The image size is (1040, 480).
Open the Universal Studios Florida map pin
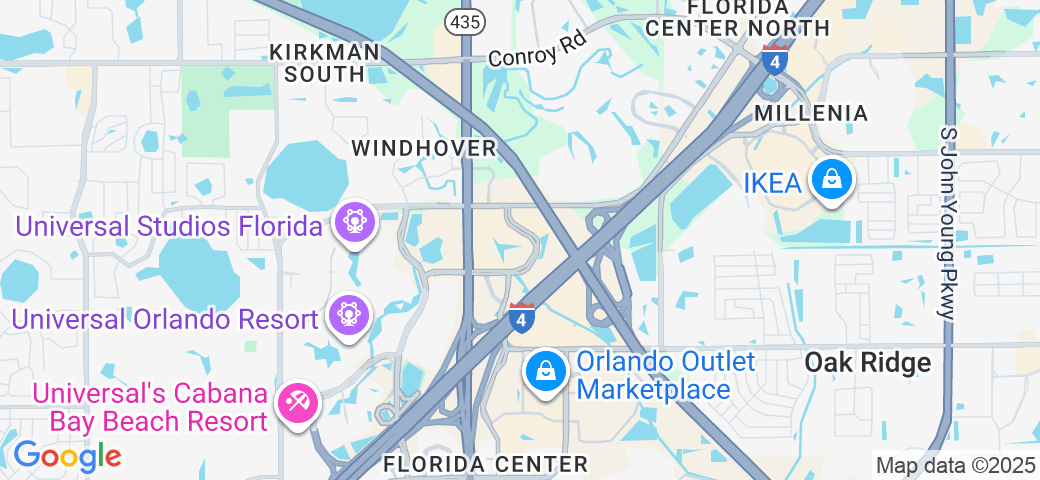click(x=354, y=222)
